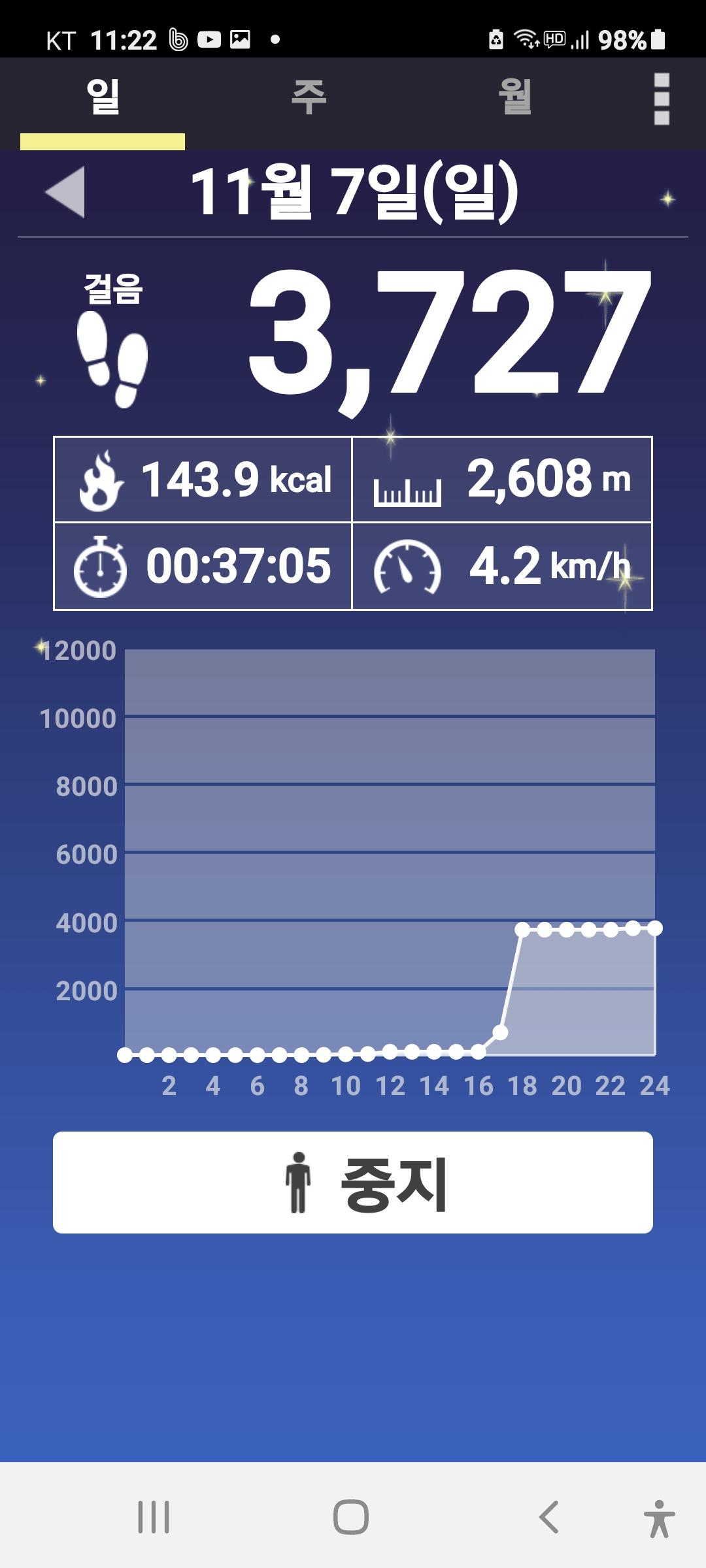The image size is (706, 1568).
Task: Go back using system back button
Action: (549, 1516)
